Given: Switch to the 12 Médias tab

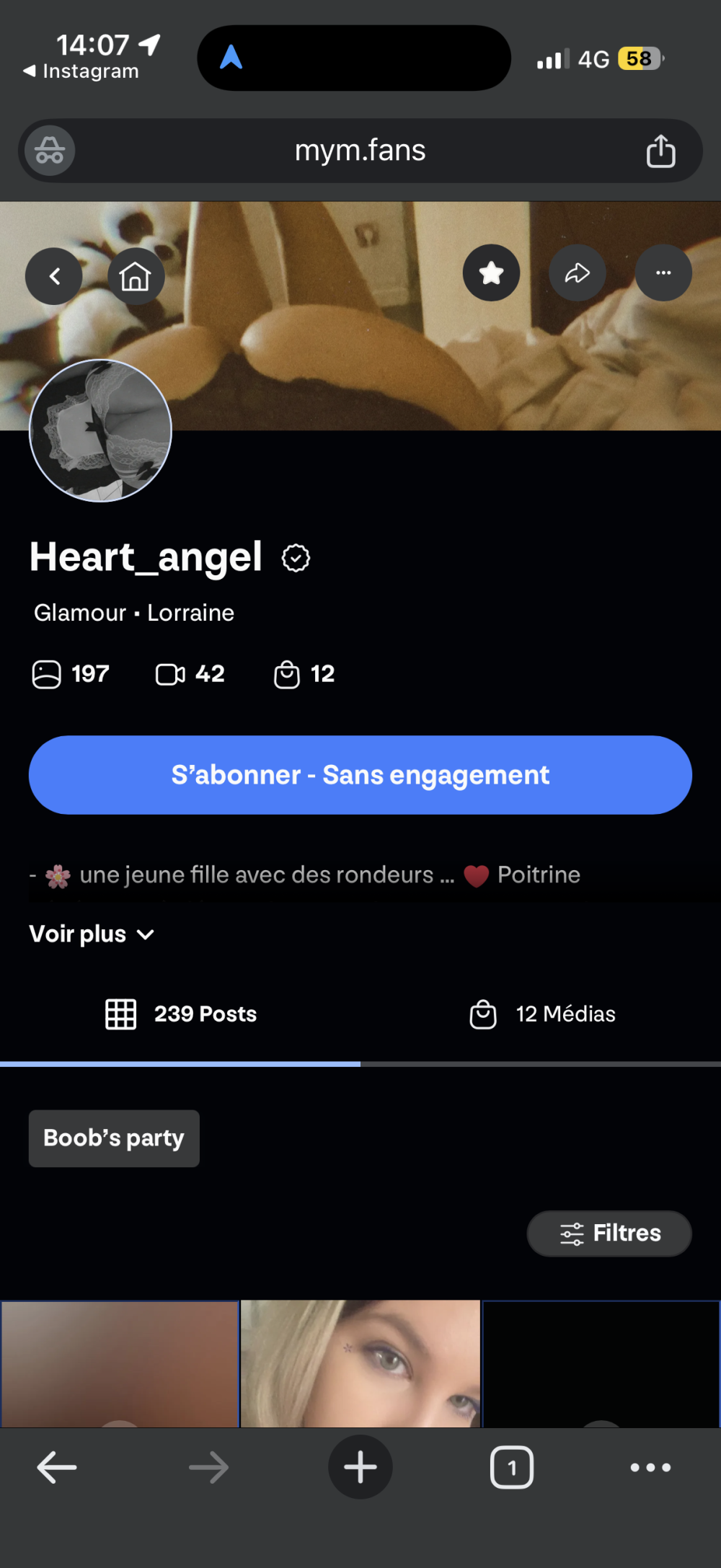Looking at the screenshot, I should click(542, 1014).
